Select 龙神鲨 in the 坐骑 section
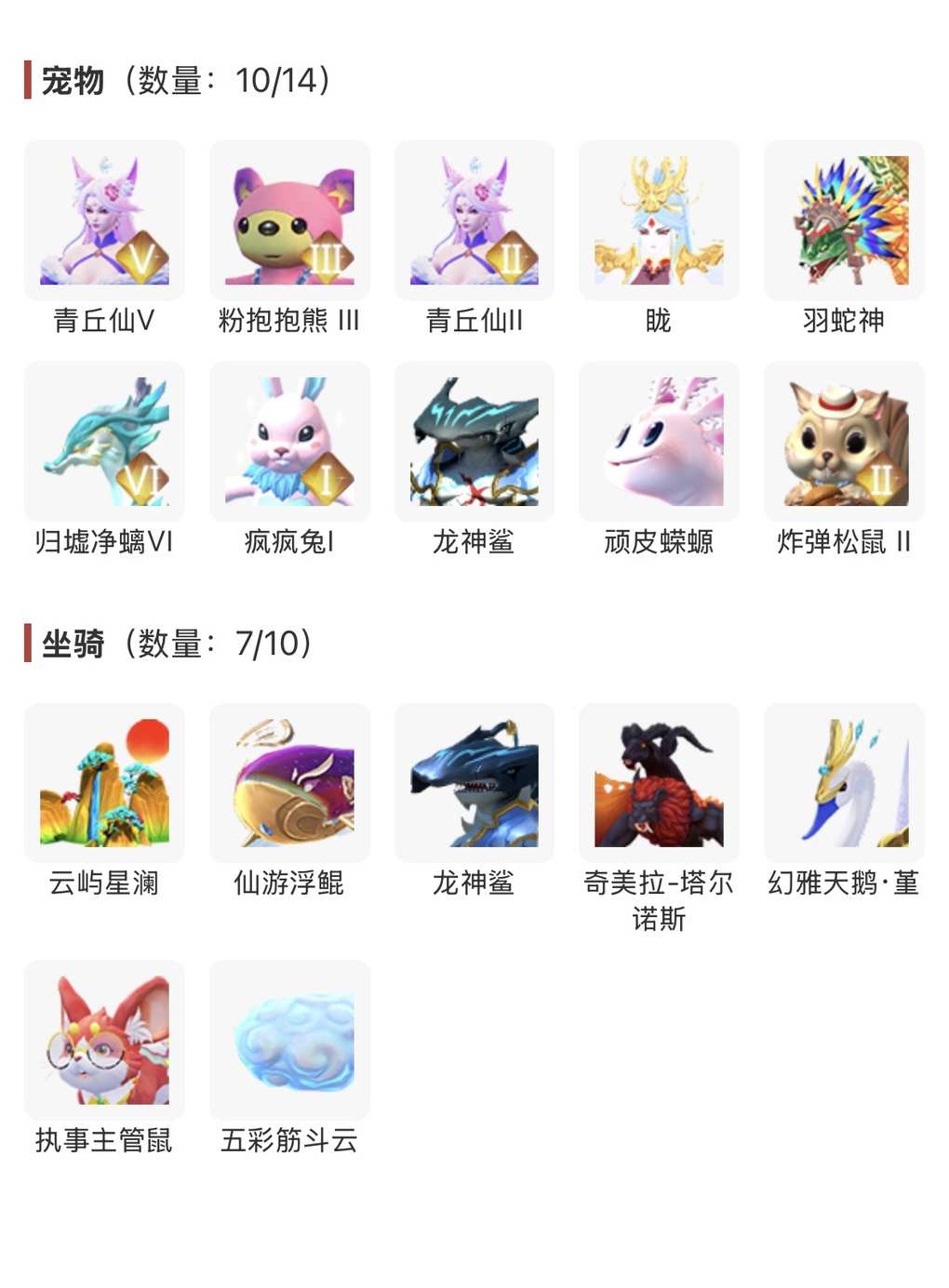This screenshot has height=1288, width=949. (x=474, y=783)
